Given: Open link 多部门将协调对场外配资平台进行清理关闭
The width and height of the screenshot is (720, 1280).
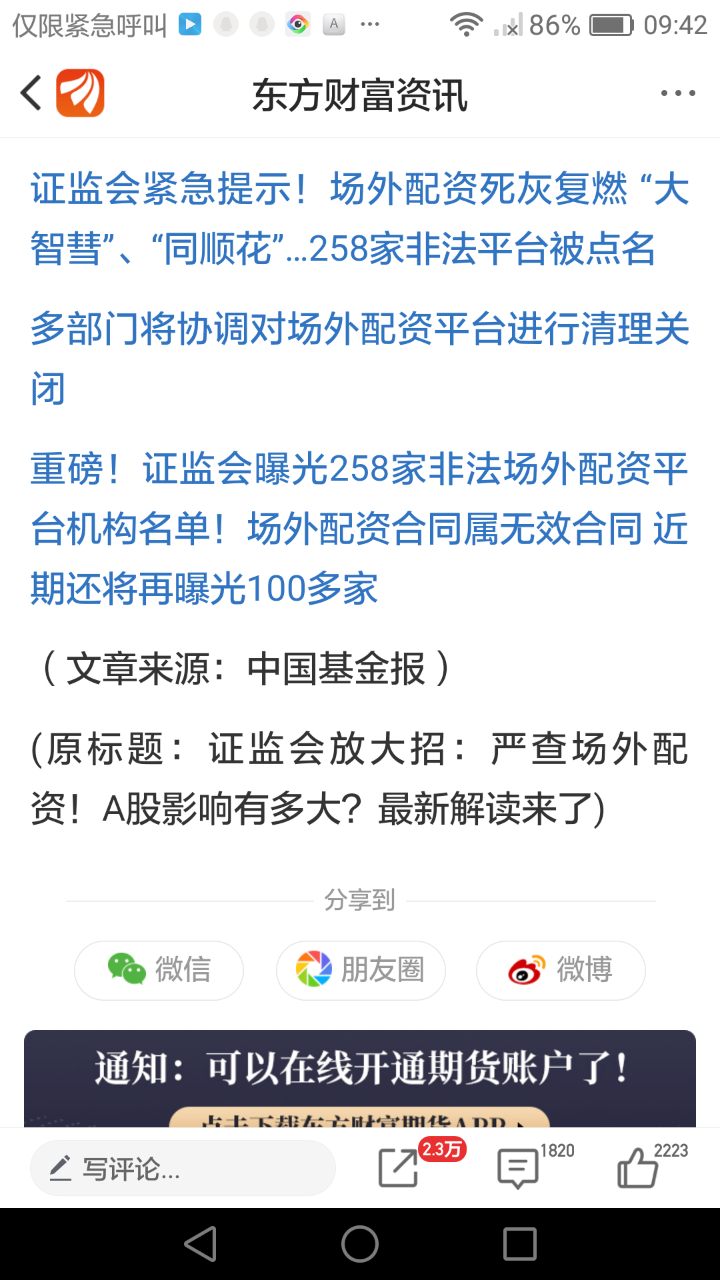Looking at the screenshot, I should pyautogui.click(x=360, y=330).
